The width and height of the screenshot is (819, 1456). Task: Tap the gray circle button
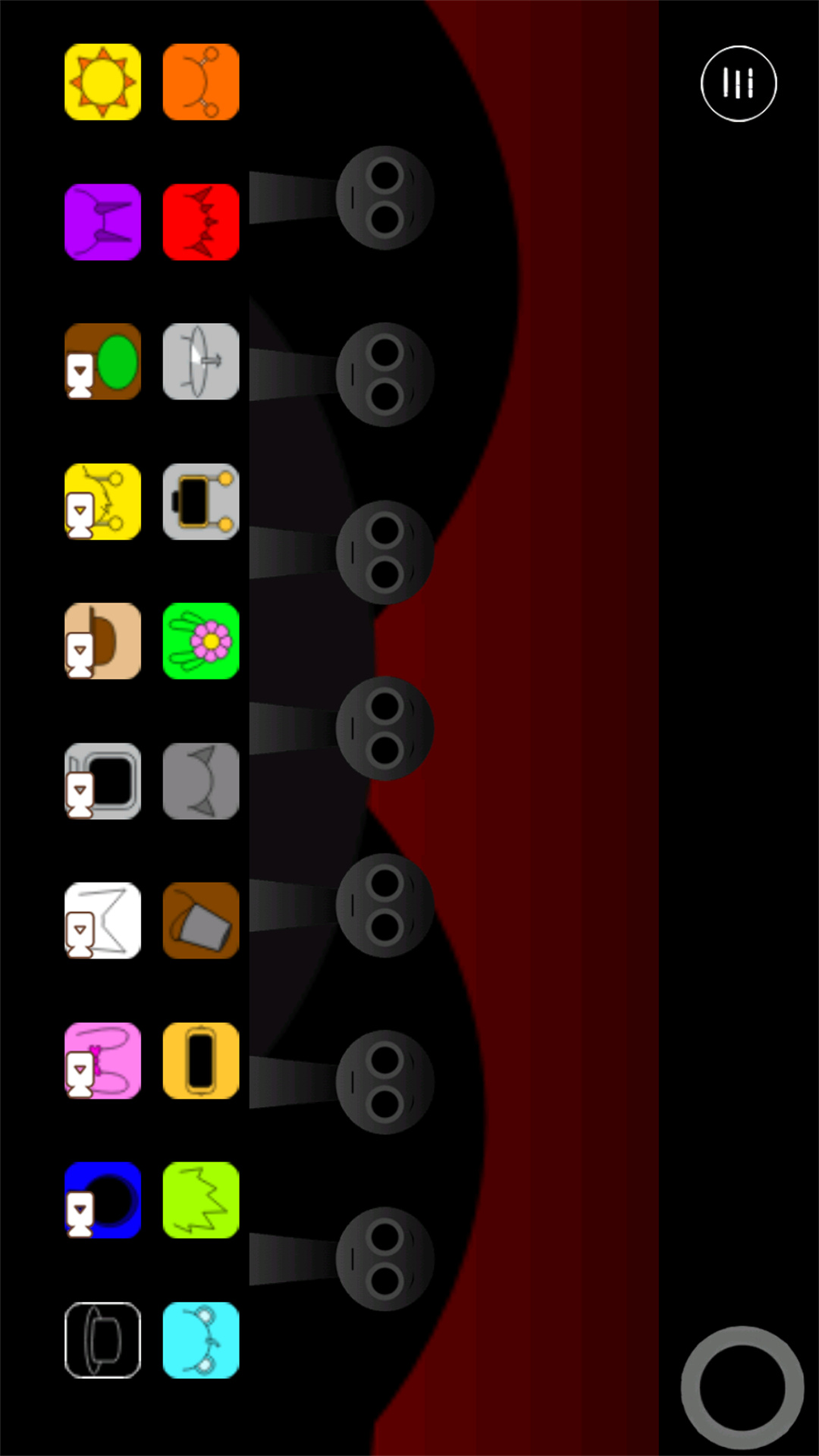(742, 1387)
